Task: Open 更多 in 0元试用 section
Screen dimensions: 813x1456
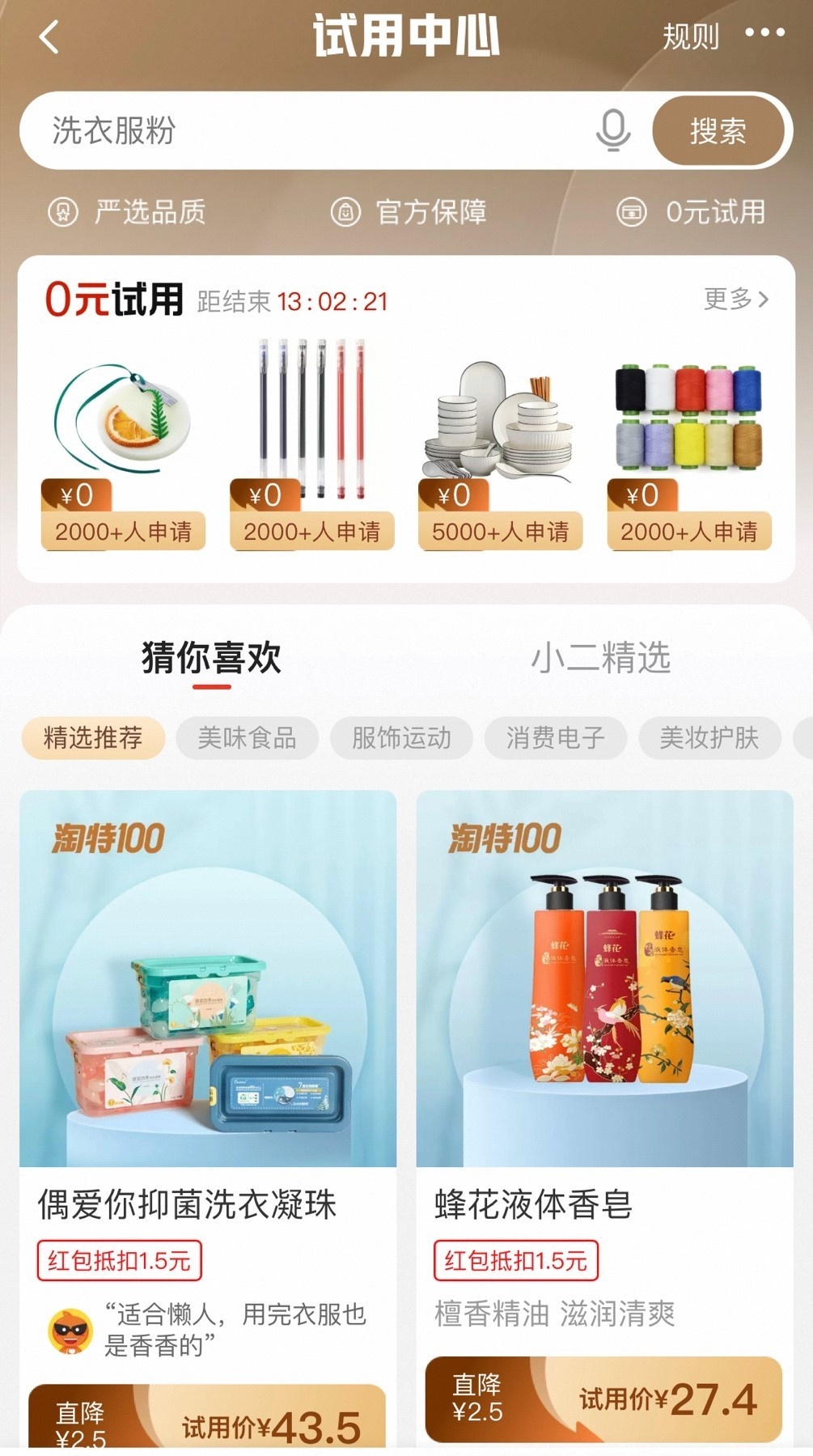Action: [735, 299]
